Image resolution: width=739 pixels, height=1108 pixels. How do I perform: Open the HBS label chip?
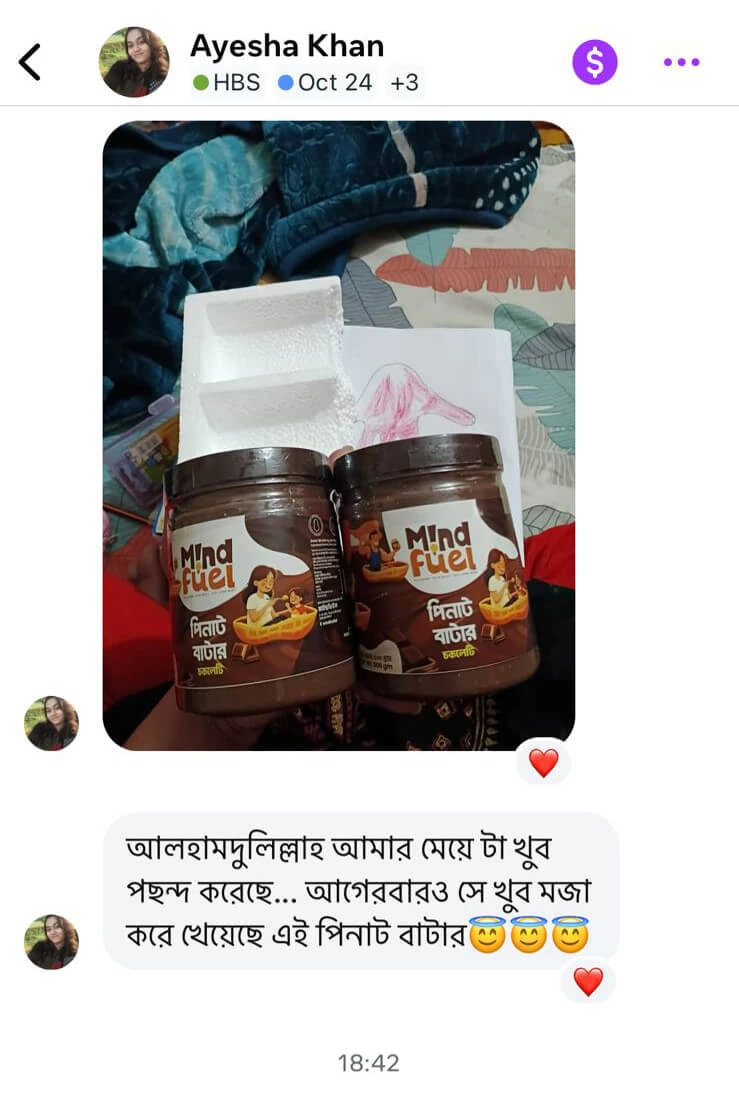226,83
